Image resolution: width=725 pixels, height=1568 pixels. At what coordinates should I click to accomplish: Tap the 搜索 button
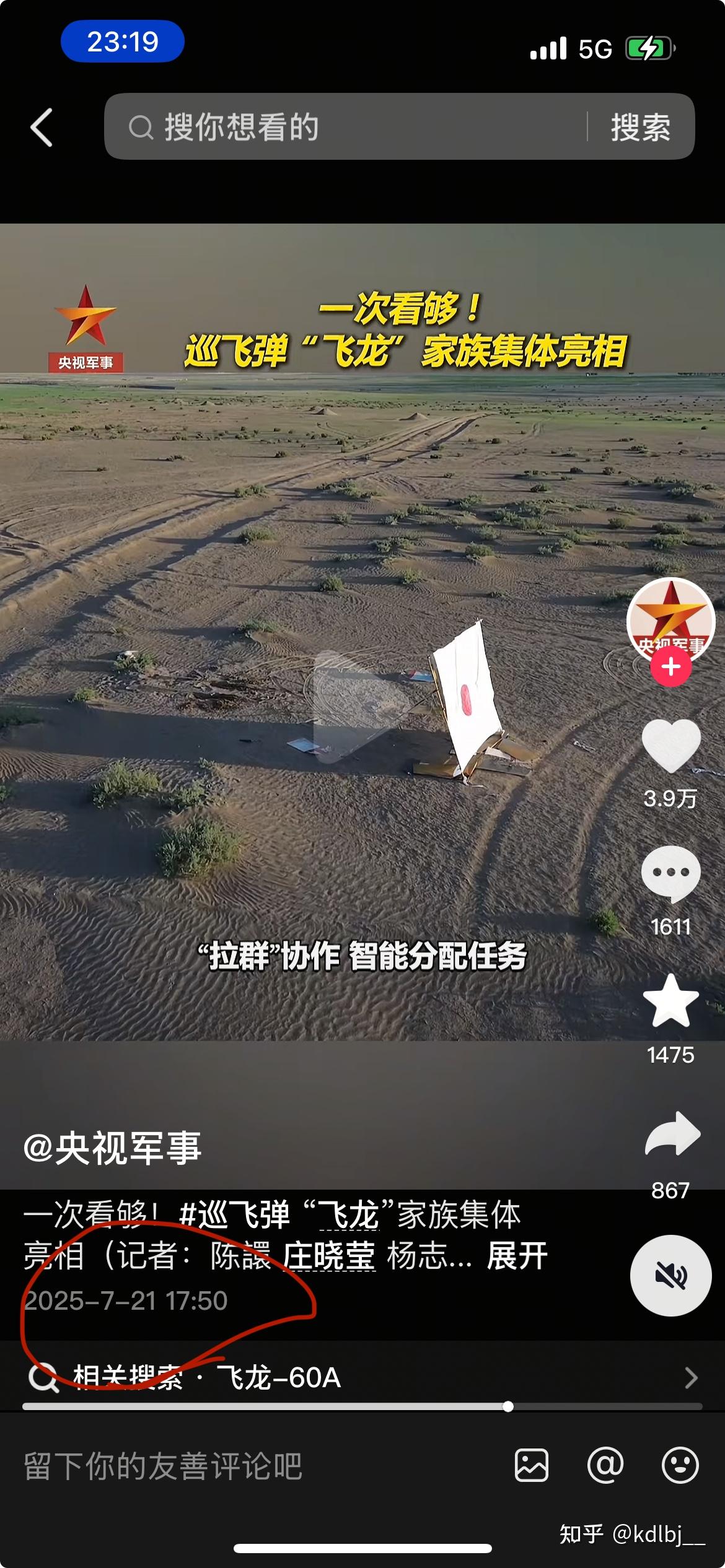pos(641,128)
